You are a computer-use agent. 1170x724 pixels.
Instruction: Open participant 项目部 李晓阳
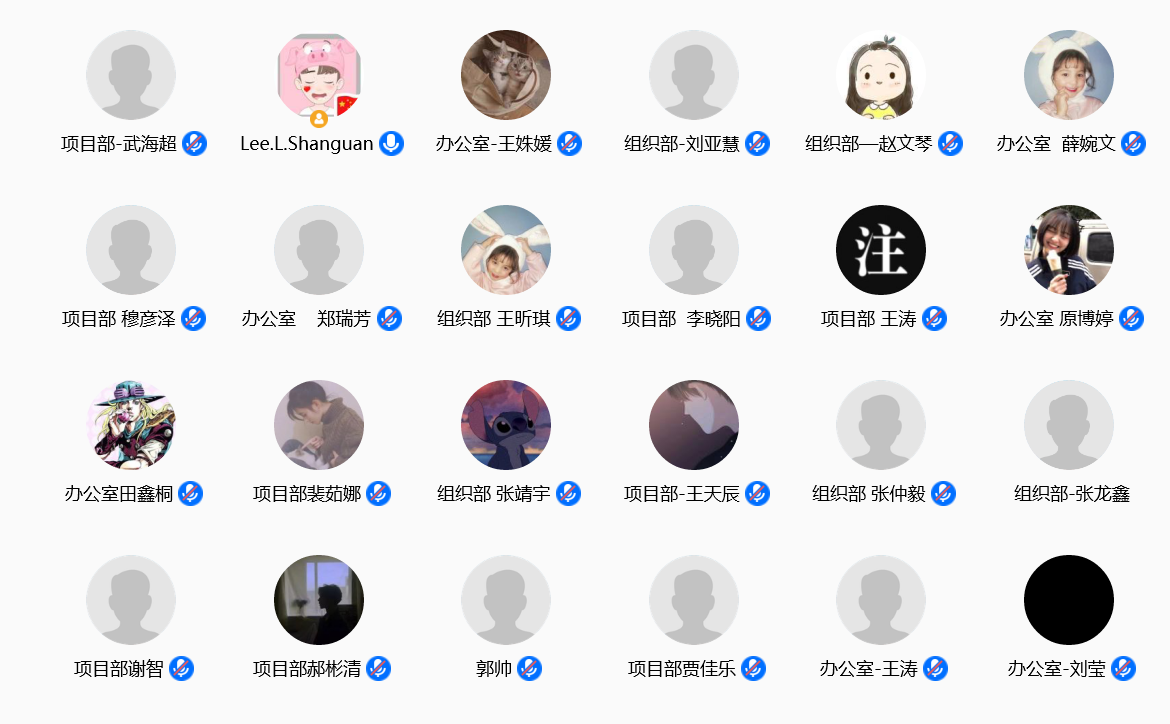click(694, 250)
